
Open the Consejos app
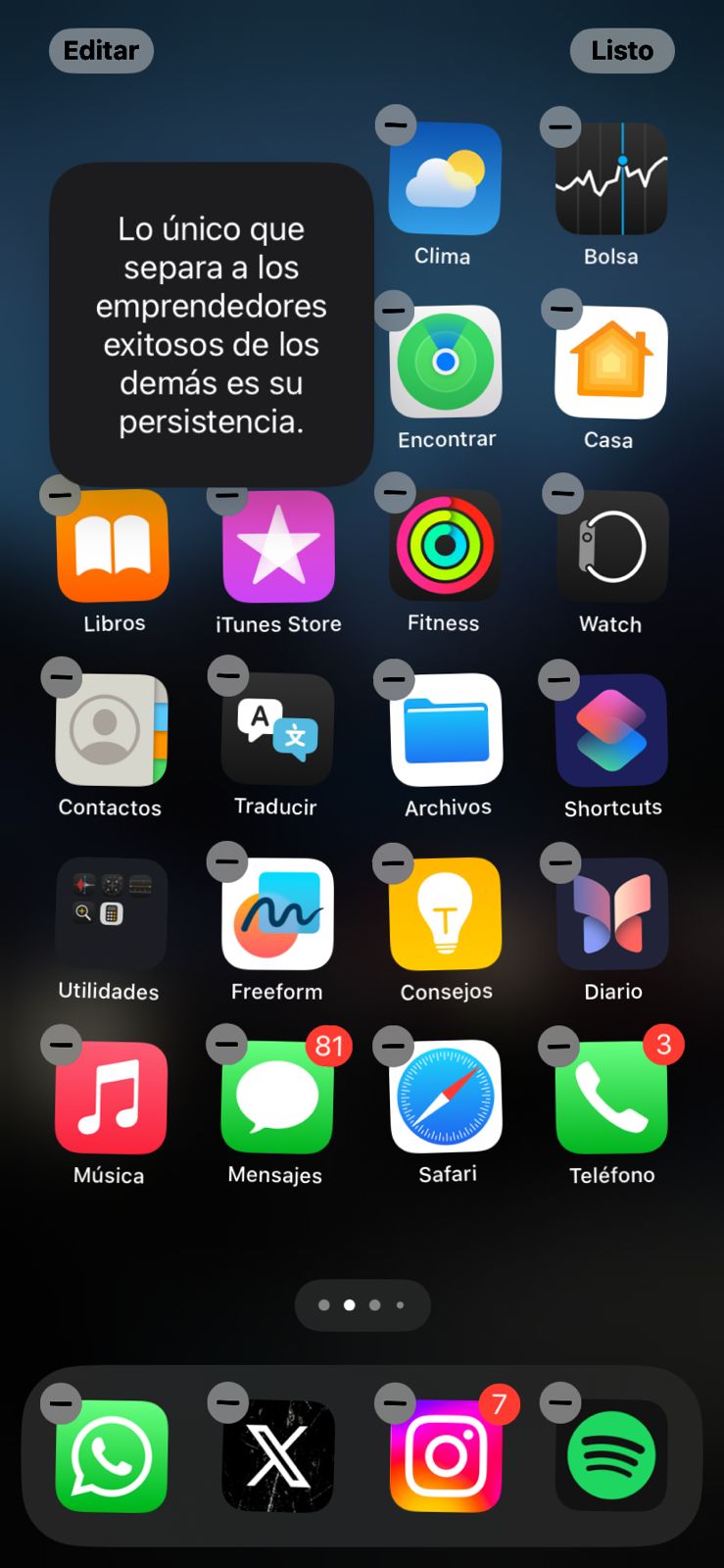(x=445, y=912)
